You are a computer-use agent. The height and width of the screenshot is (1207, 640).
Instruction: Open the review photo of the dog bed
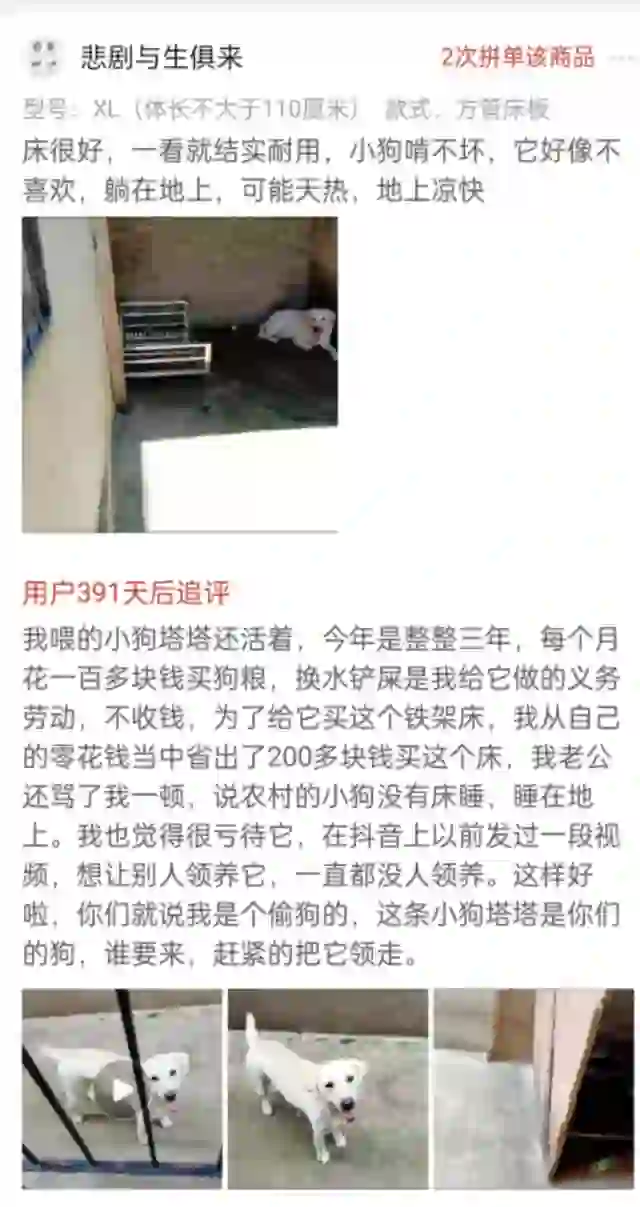pyautogui.click(x=180, y=374)
